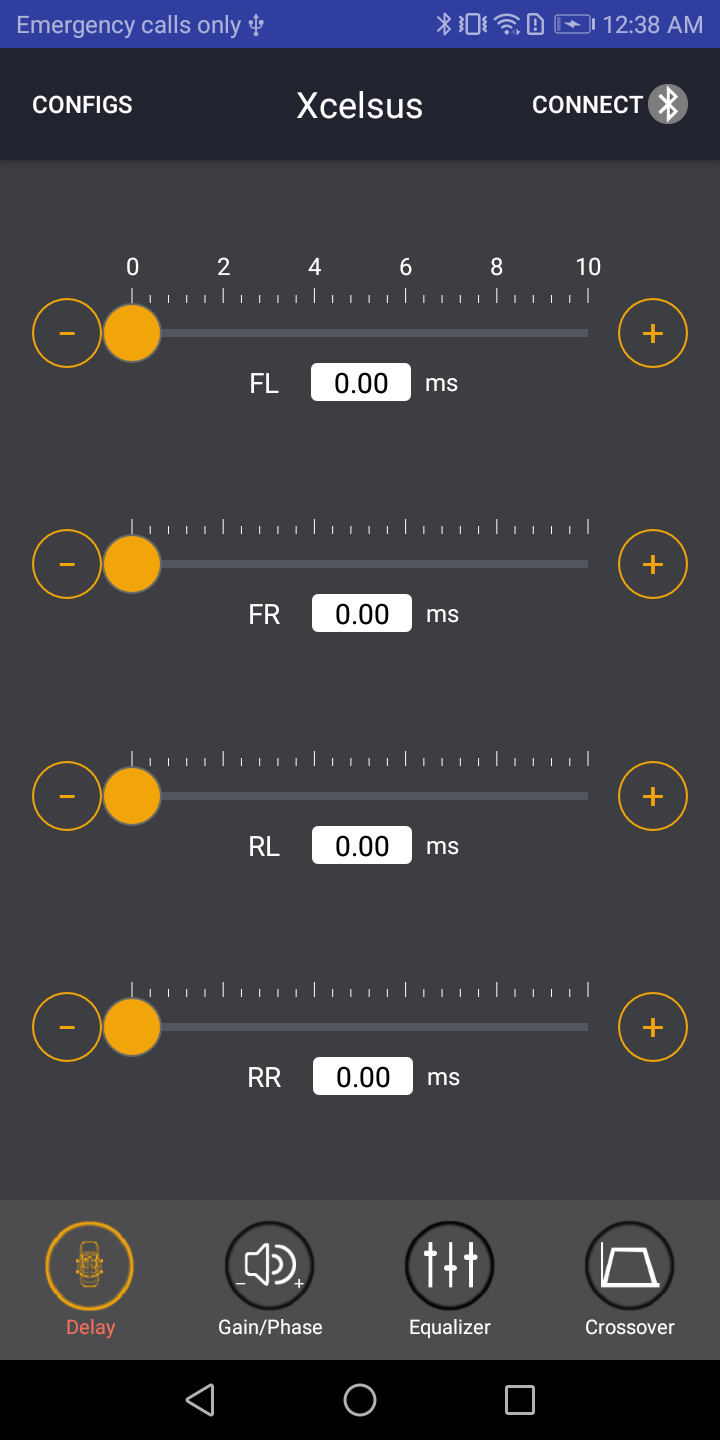
Task: Increase the FL delay with plus
Action: [653, 332]
